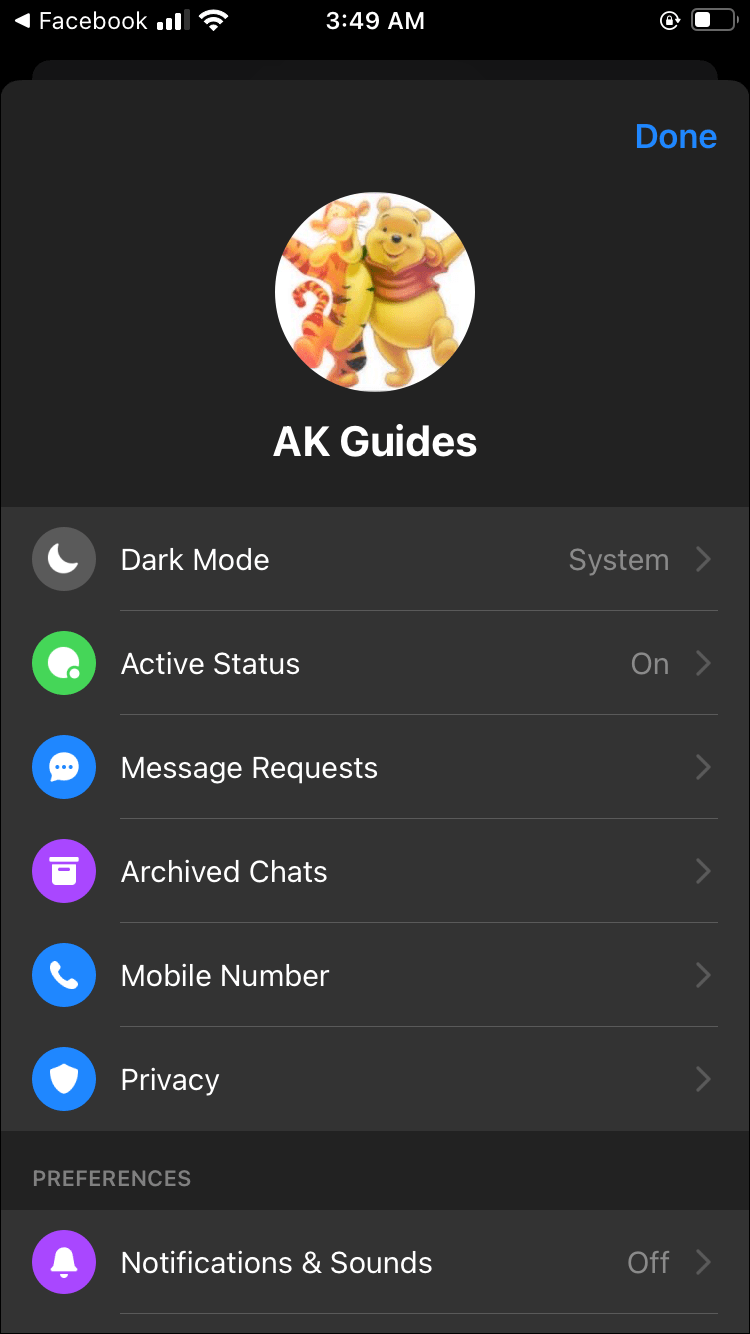Screen dimensions: 750x1334
Task: Open Notifications & Sounds preferences
Action: pos(375,1263)
